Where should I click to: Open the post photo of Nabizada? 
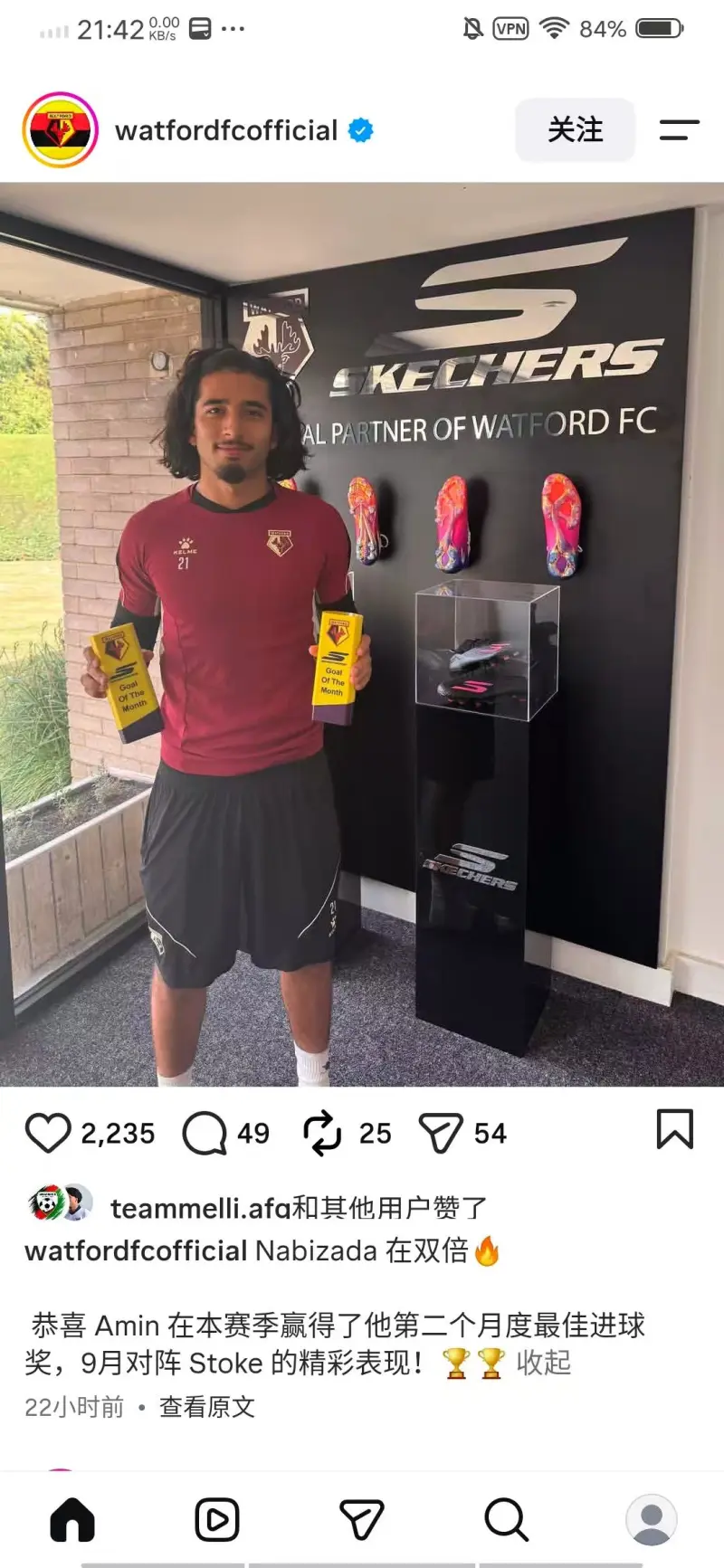pos(362,634)
